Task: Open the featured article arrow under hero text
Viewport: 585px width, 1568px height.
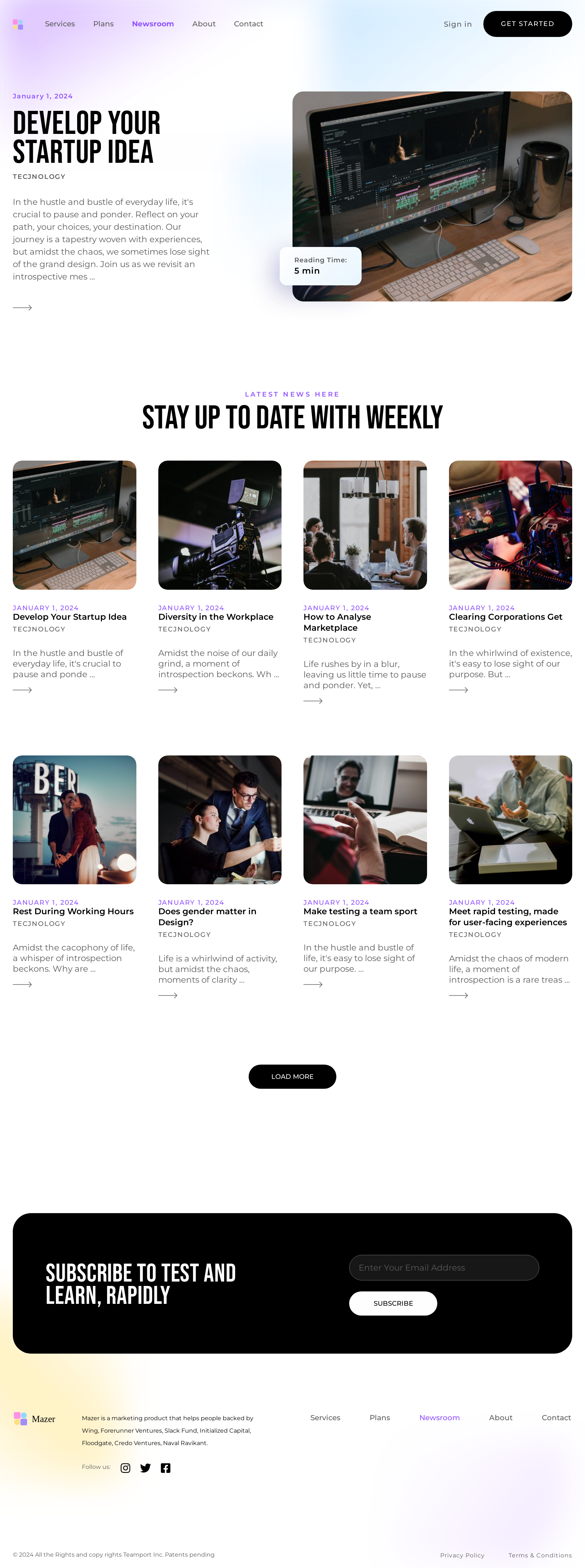Action: 23,307
